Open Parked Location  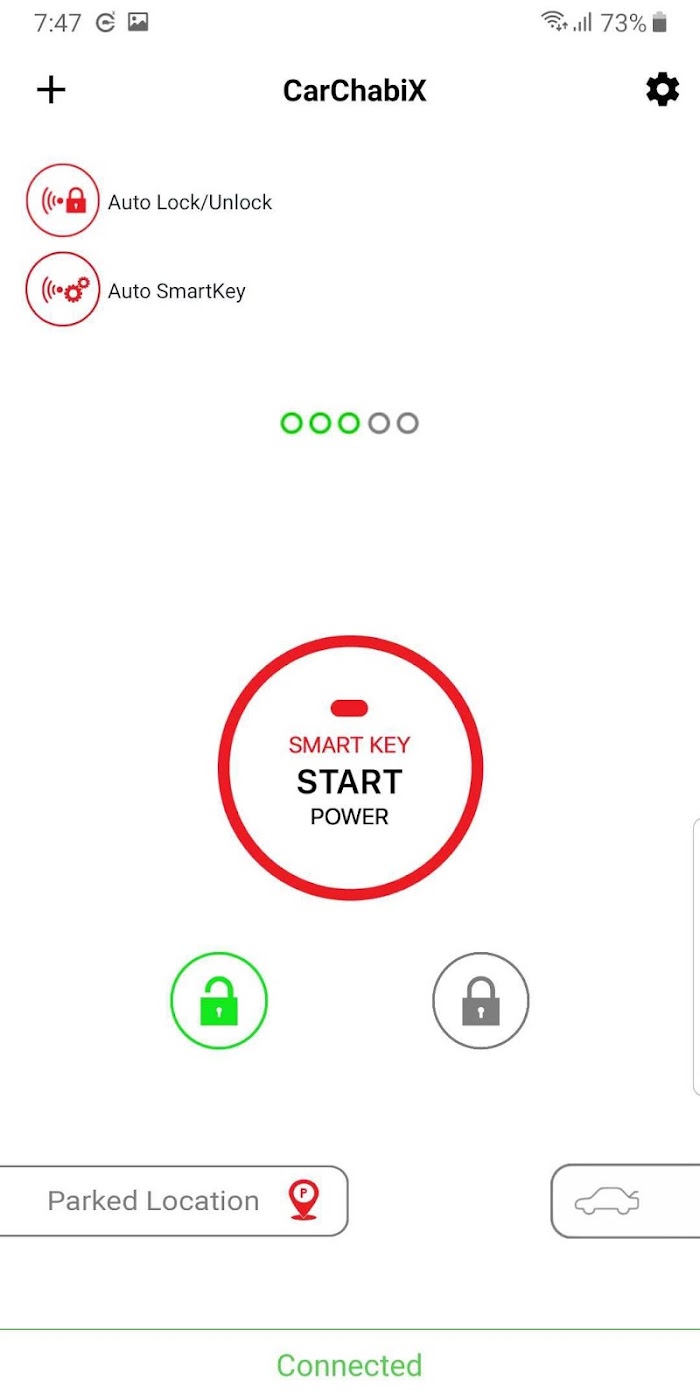[x=174, y=1200]
